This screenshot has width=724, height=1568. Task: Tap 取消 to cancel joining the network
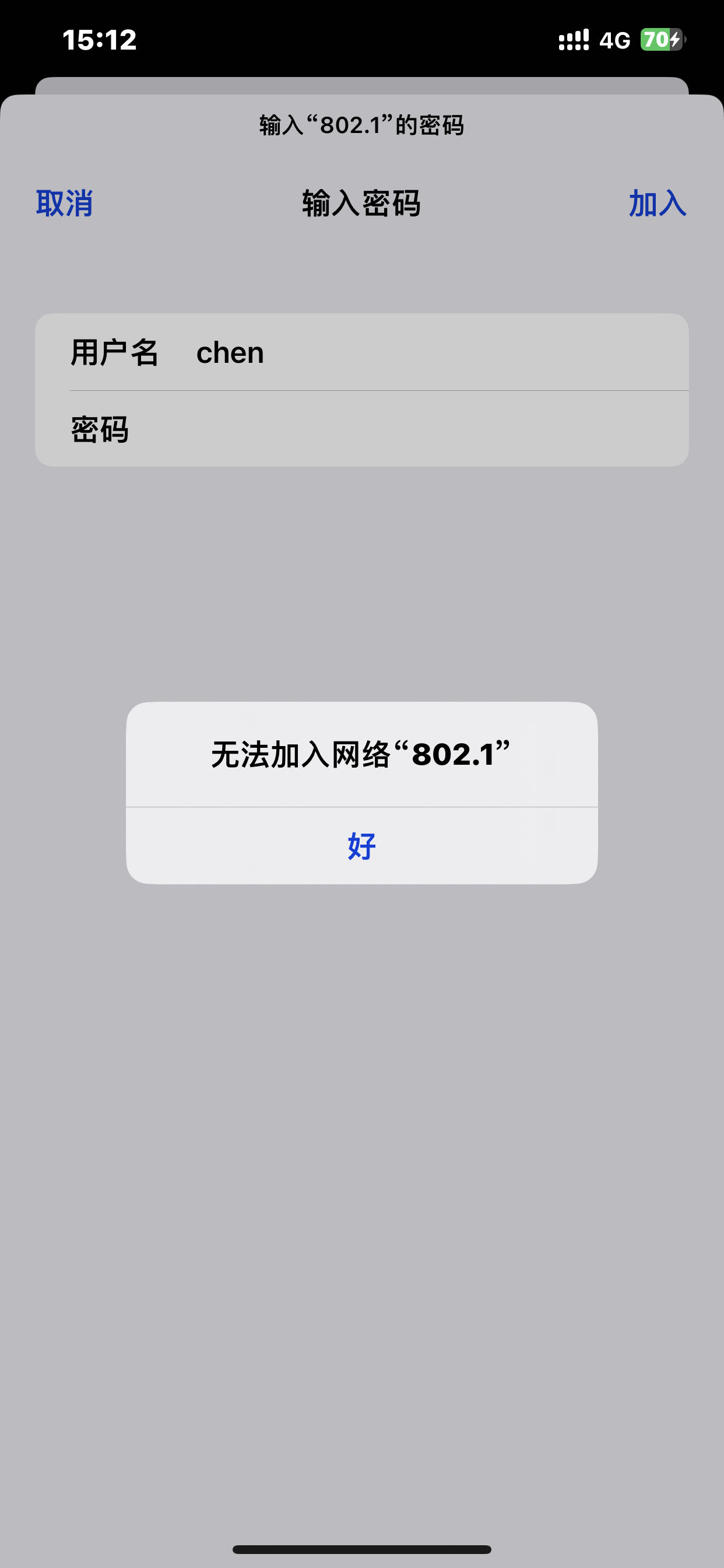coord(65,204)
